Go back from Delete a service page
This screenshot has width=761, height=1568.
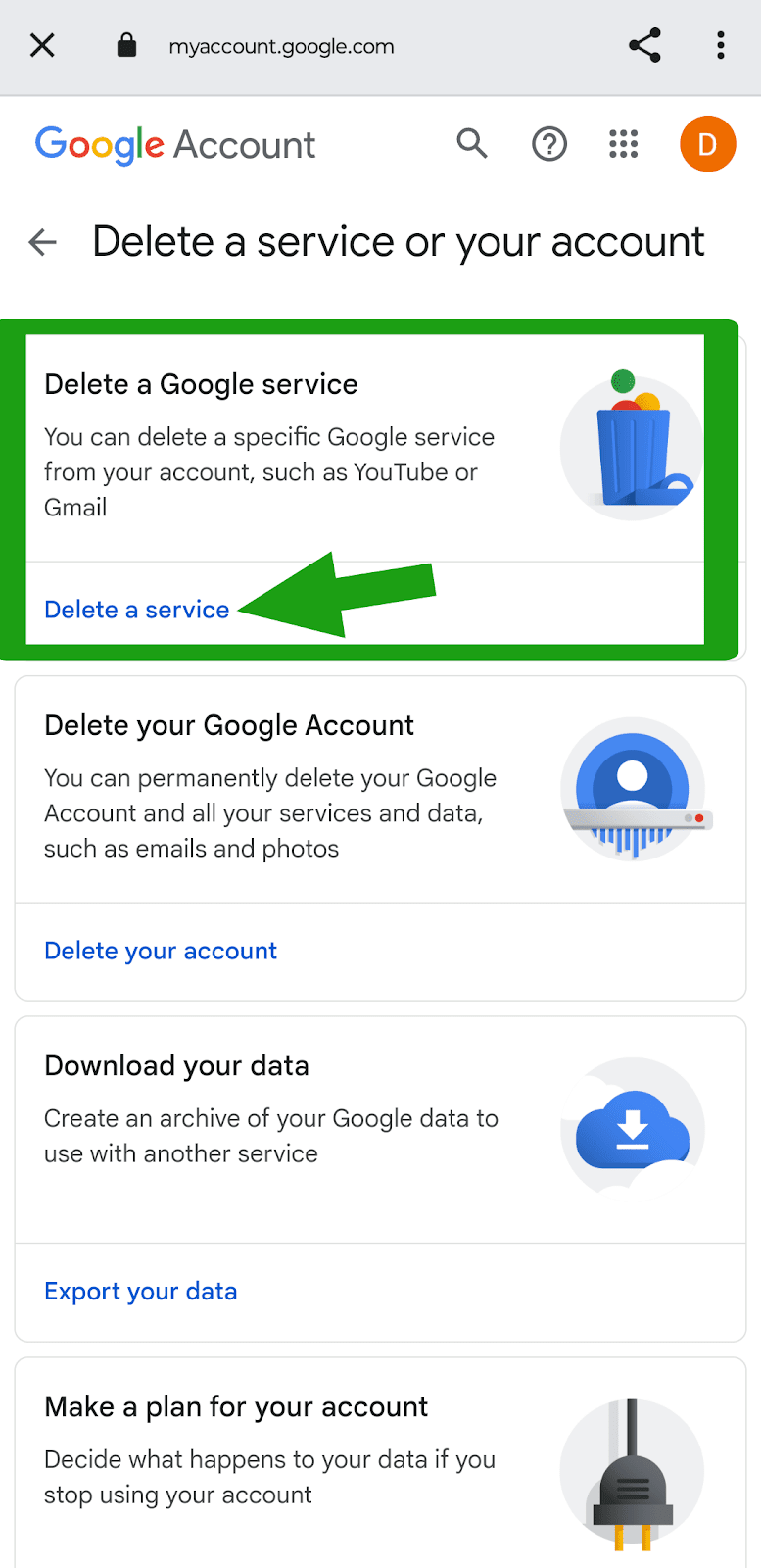tap(42, 242)
